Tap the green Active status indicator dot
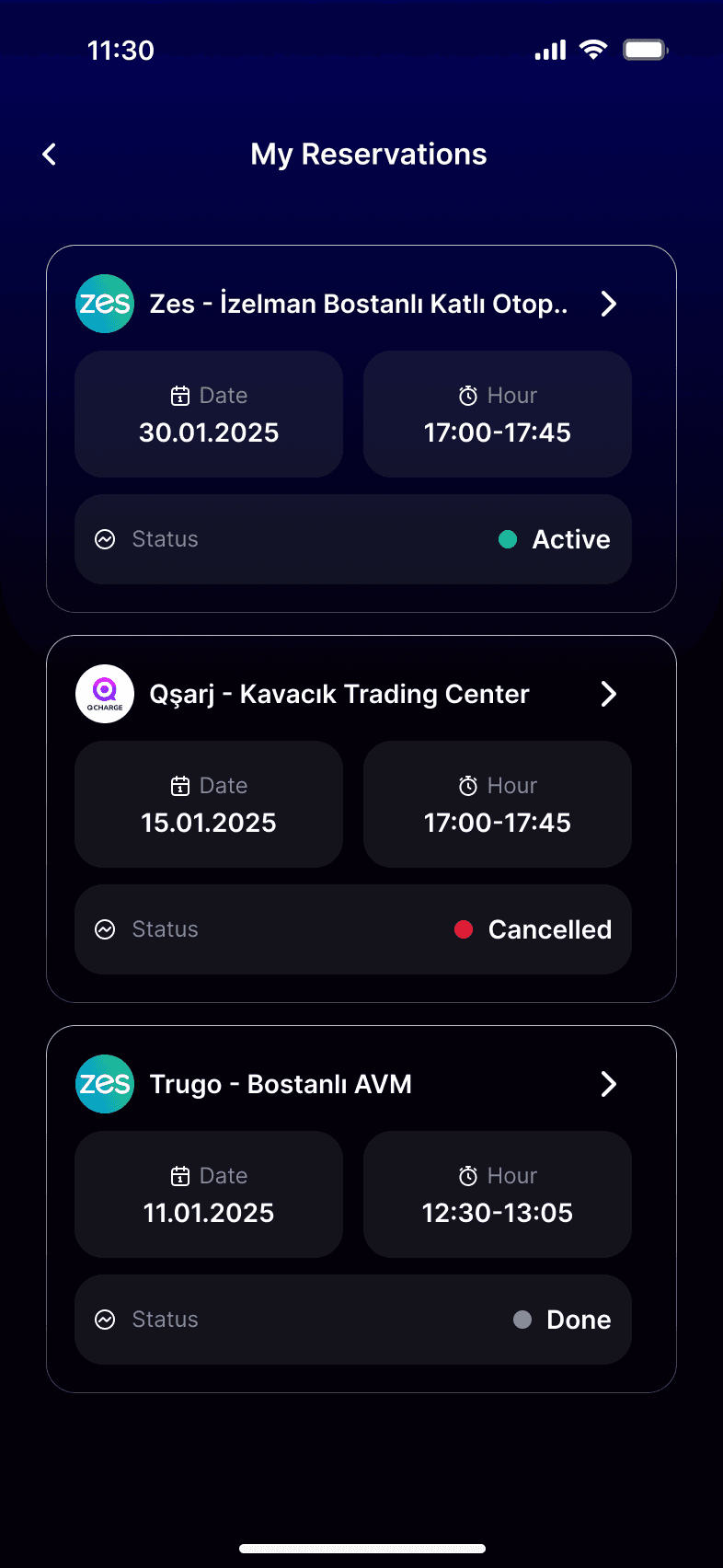The height and width of the screenshot is (1568, 723). click(x=508, y=539)
